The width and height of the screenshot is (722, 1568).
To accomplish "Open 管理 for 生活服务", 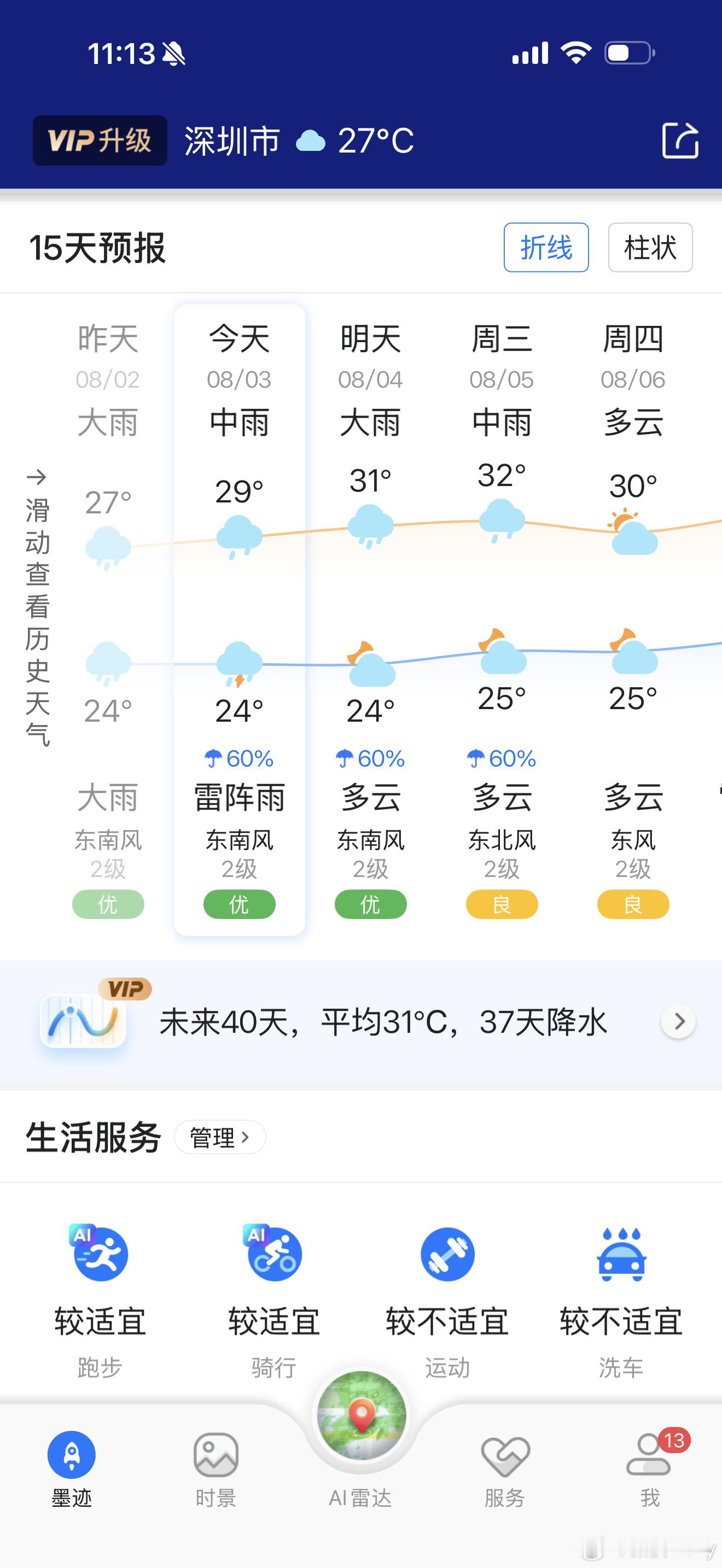I will click(220, 1137).
